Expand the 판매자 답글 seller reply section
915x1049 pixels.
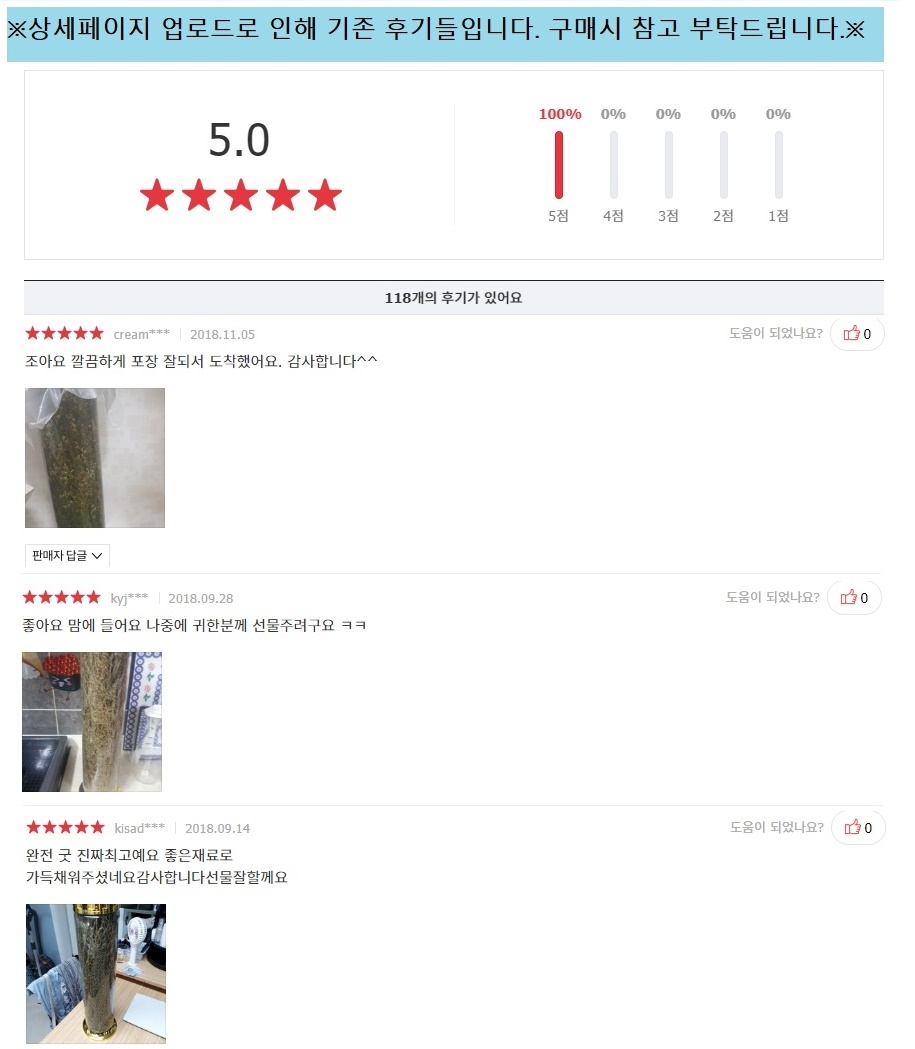64,556
